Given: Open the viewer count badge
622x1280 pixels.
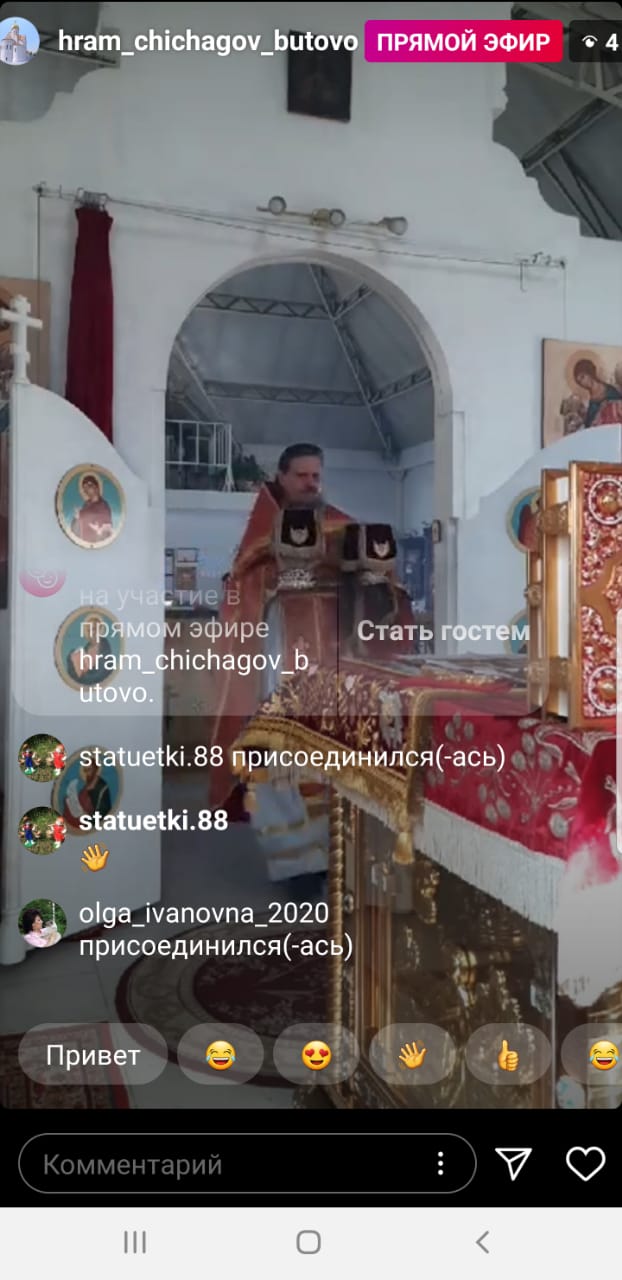Looking at the screenshot, I should 597,43.
